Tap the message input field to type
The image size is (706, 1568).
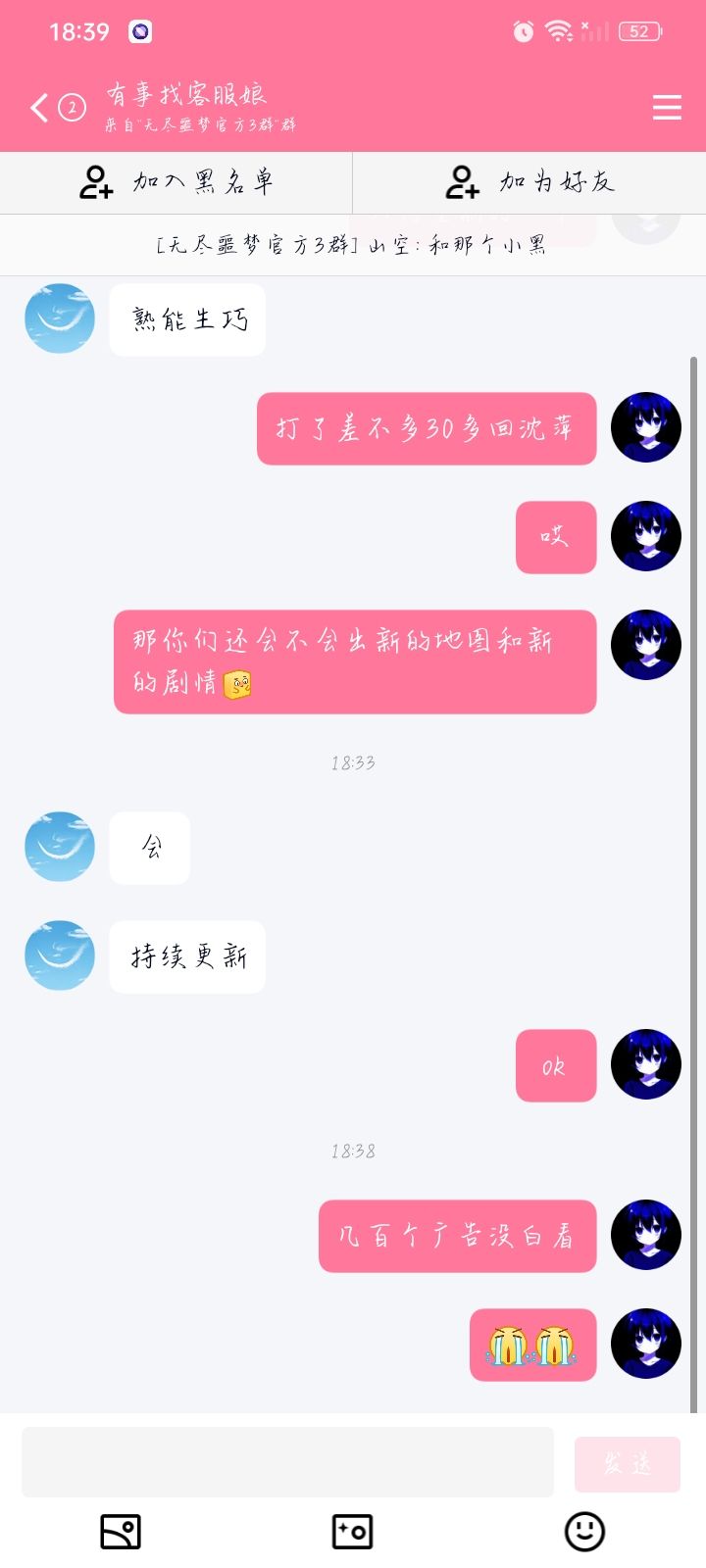coord(286,1462)
